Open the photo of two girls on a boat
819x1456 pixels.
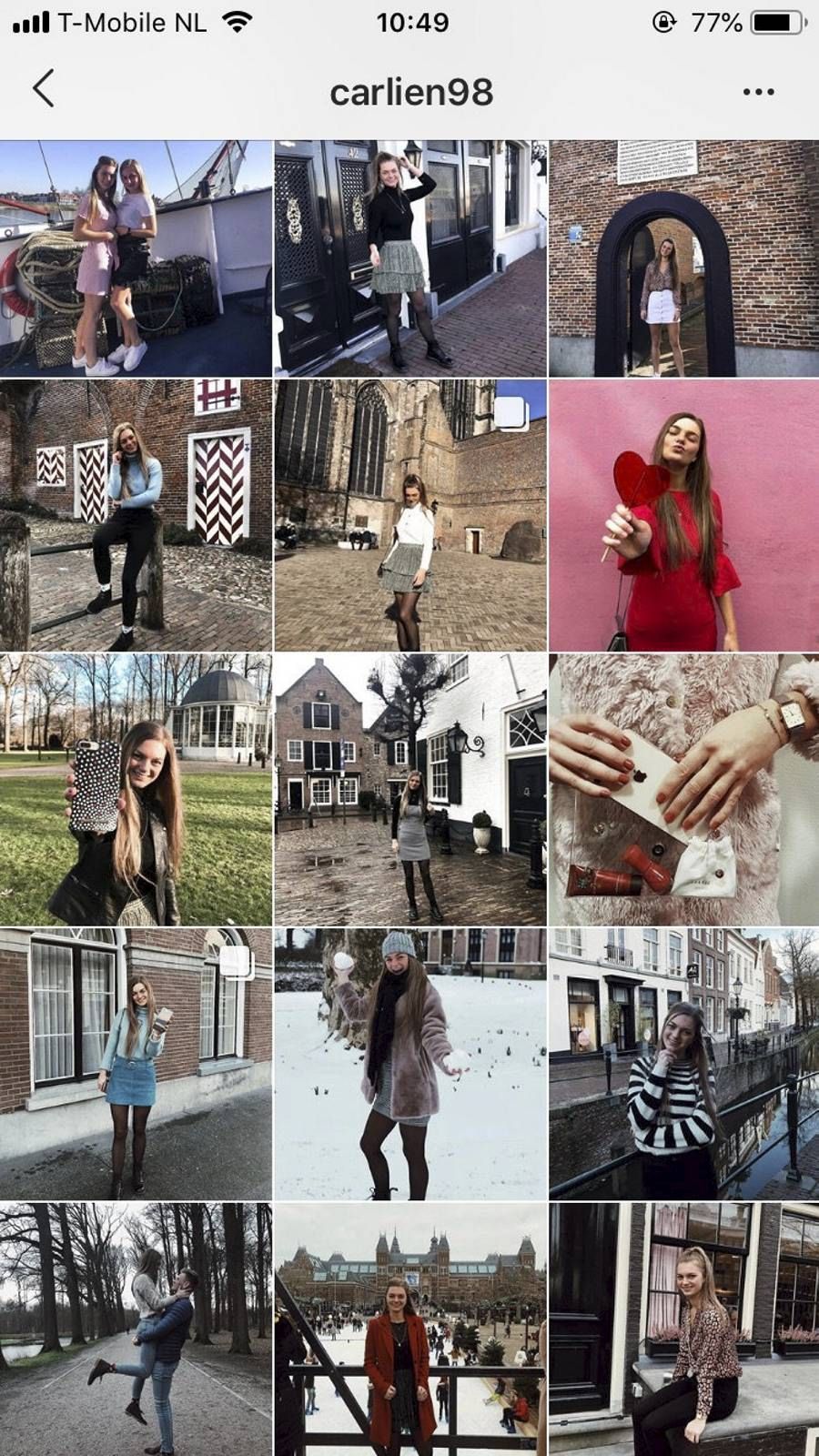(x=136, y=258)
